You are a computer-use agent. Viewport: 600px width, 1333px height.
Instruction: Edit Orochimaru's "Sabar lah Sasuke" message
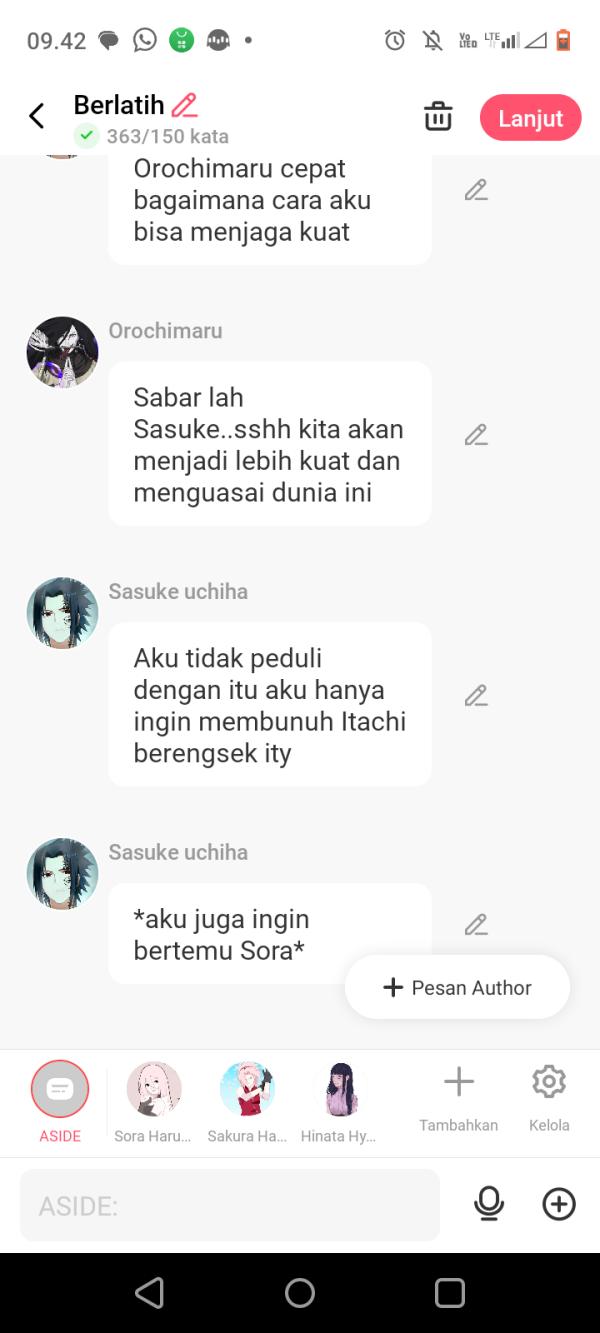tap(476, 435)
